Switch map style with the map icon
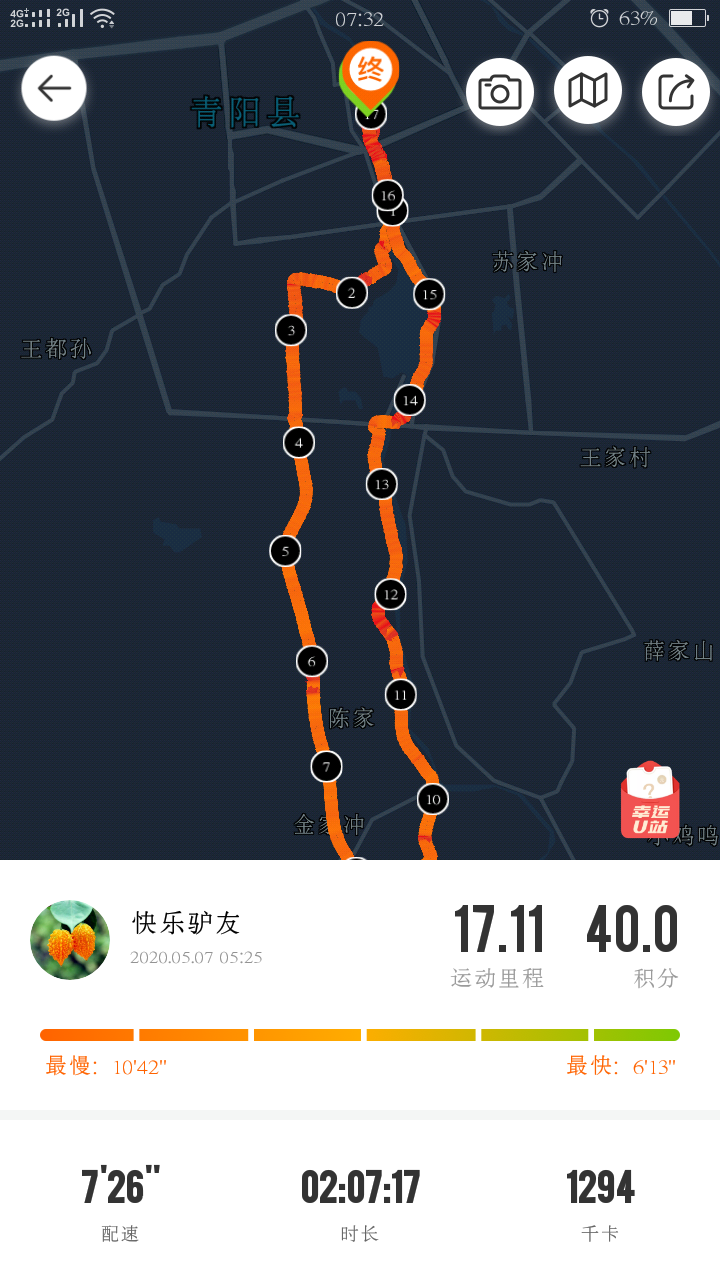Image resolution: width=720 pixels, height=1280 pixels. 588,91
